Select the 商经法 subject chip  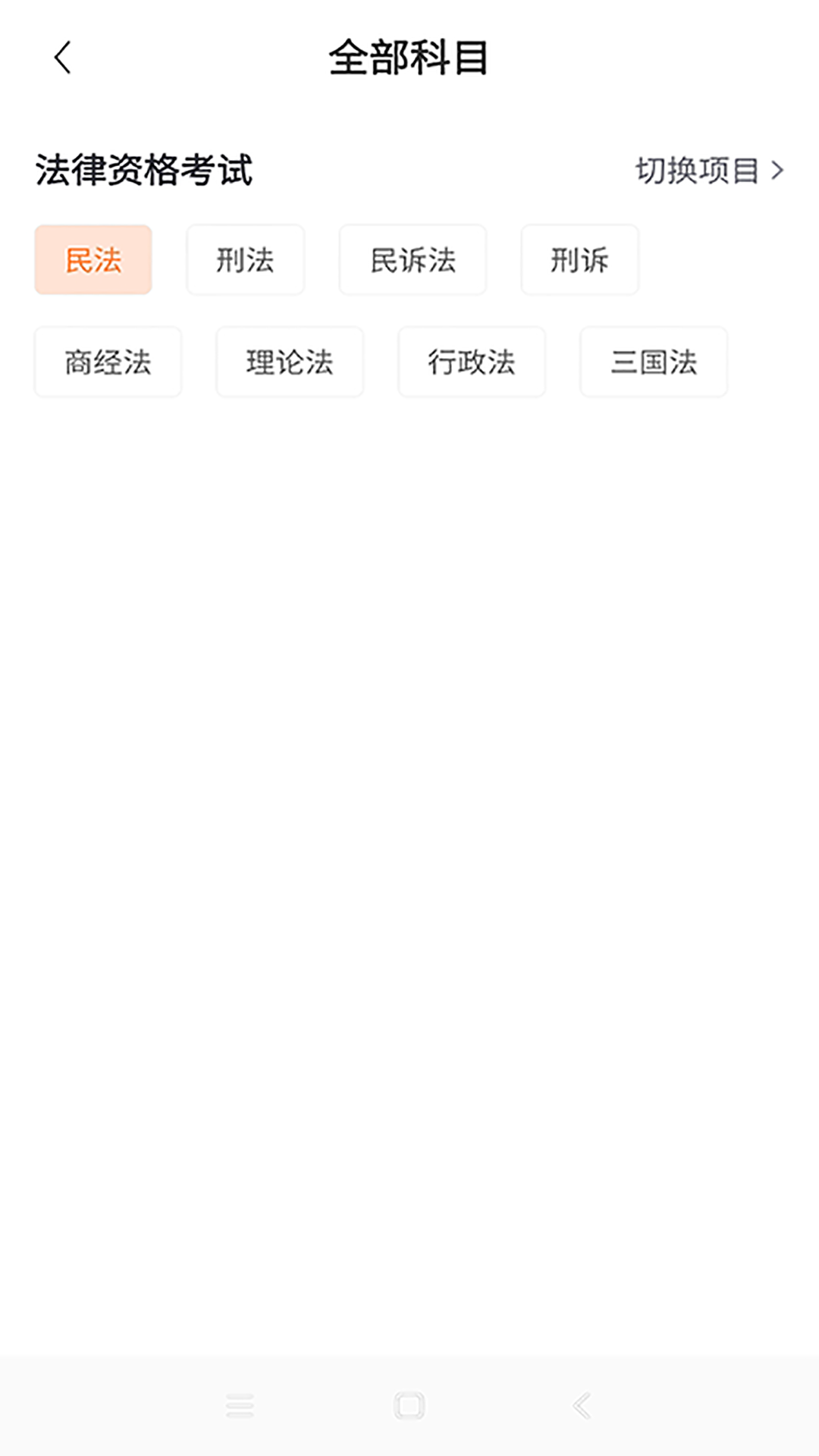click(x=108, y=362)
